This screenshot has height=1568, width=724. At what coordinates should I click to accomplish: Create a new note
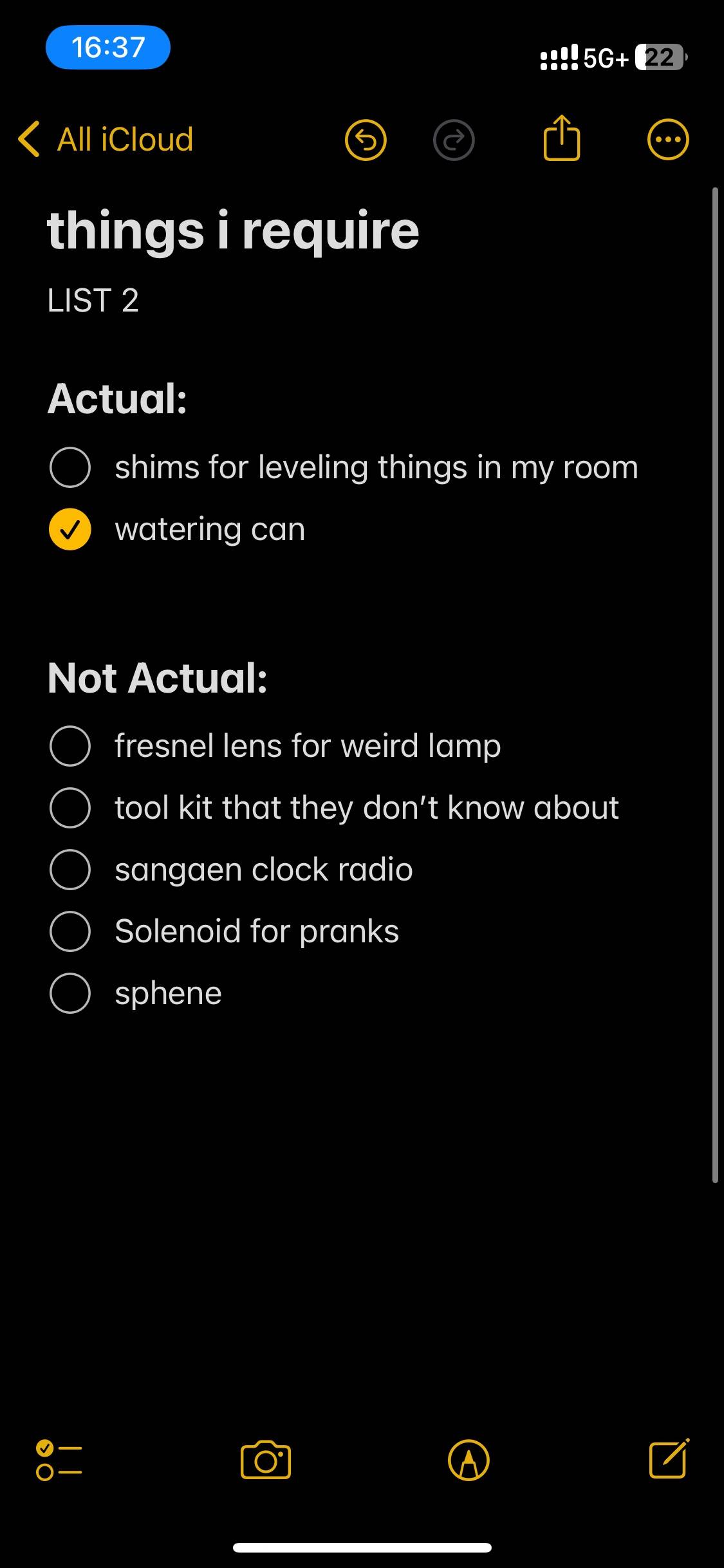click(x=669, y=1458)
